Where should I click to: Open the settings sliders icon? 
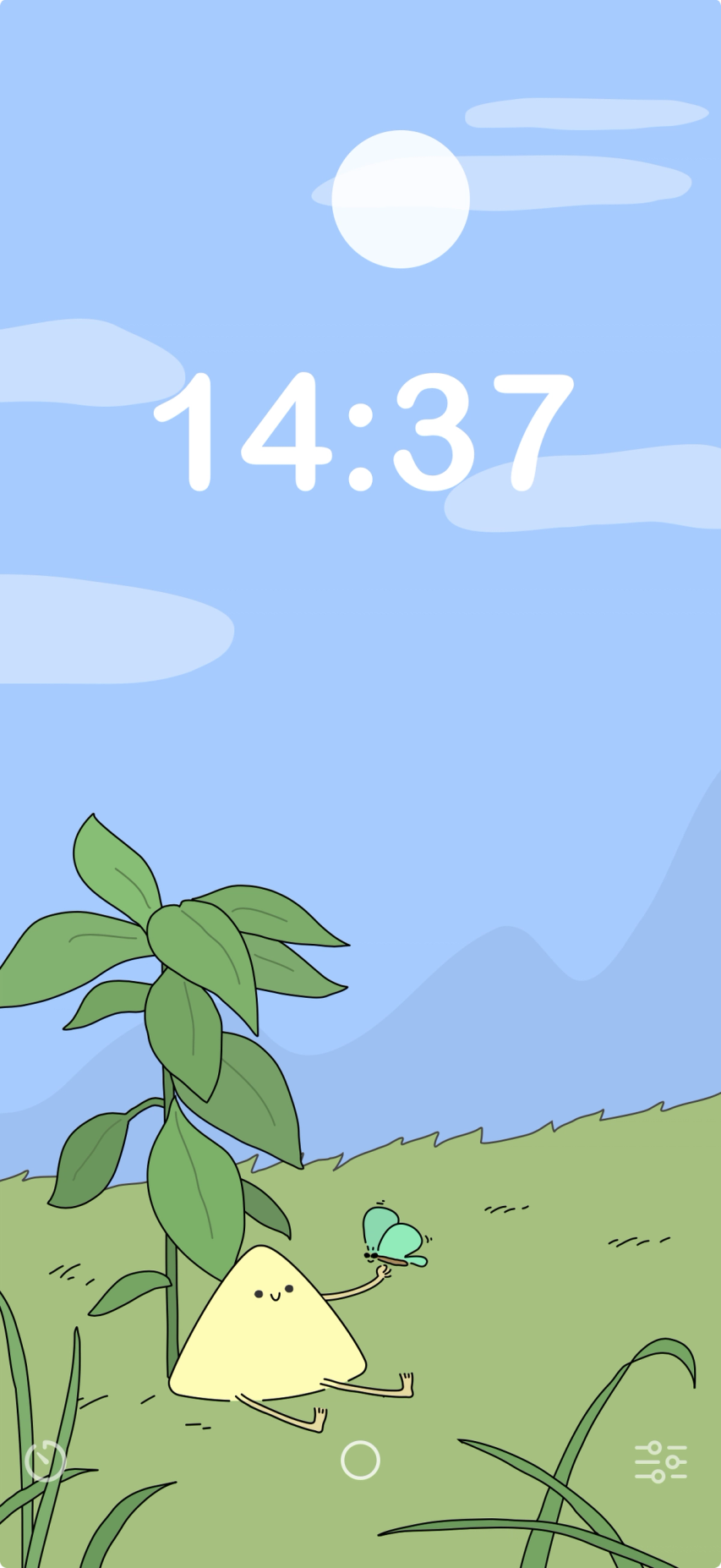point(660,1461)
